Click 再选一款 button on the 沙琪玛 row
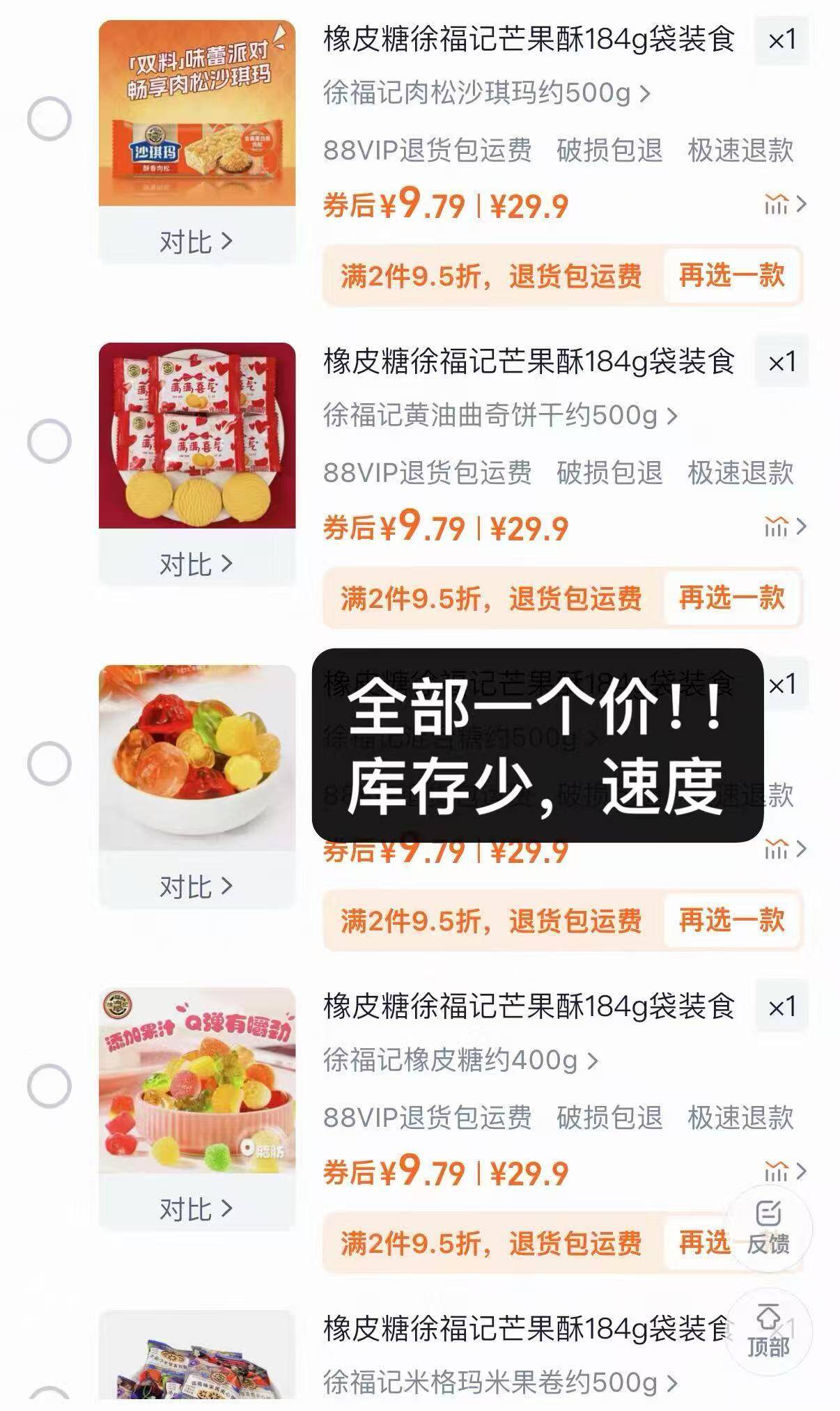Image resolution: width=840 pixels, height=1411 pixels. click(731, 276)
